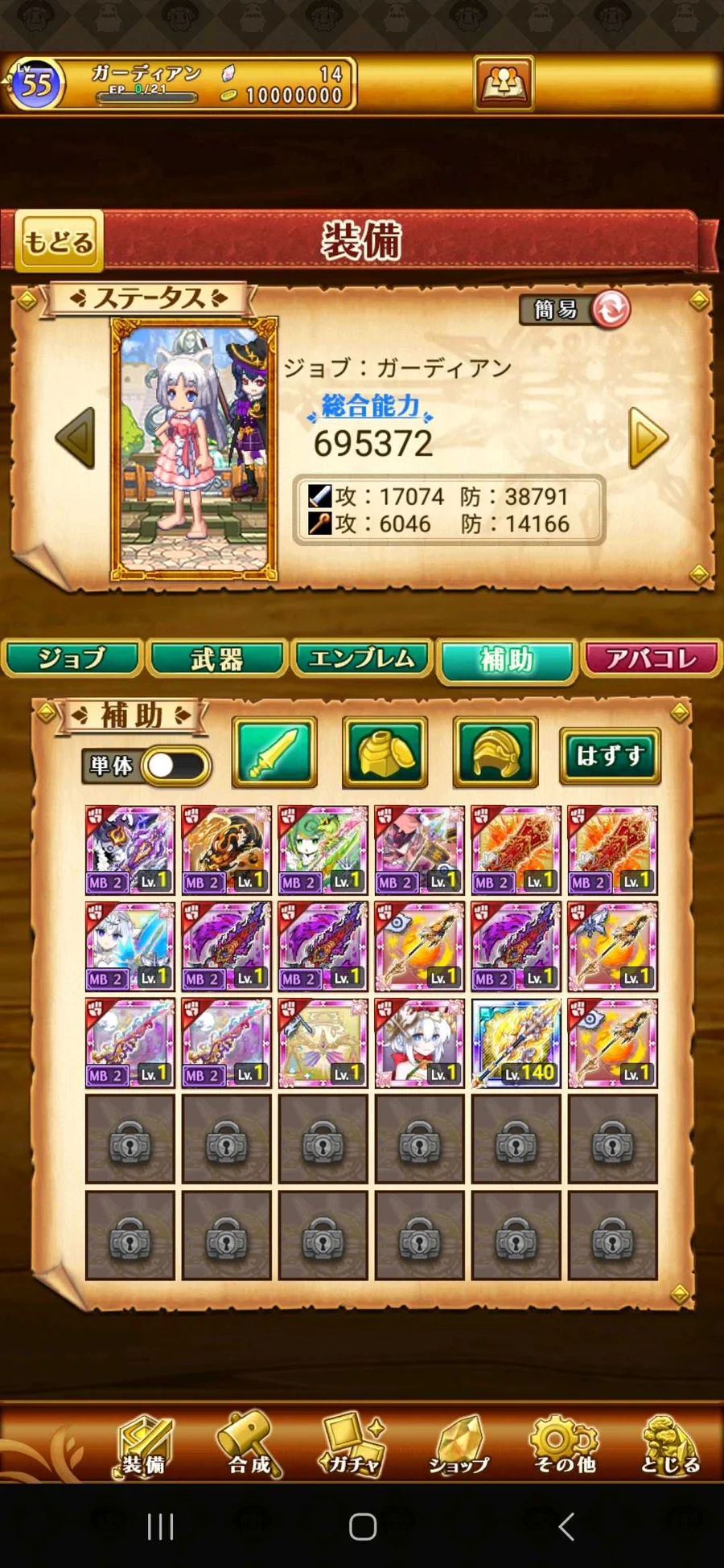Switch to the ジョブ tab
The image size is (724, 1568).
(72, 659)
